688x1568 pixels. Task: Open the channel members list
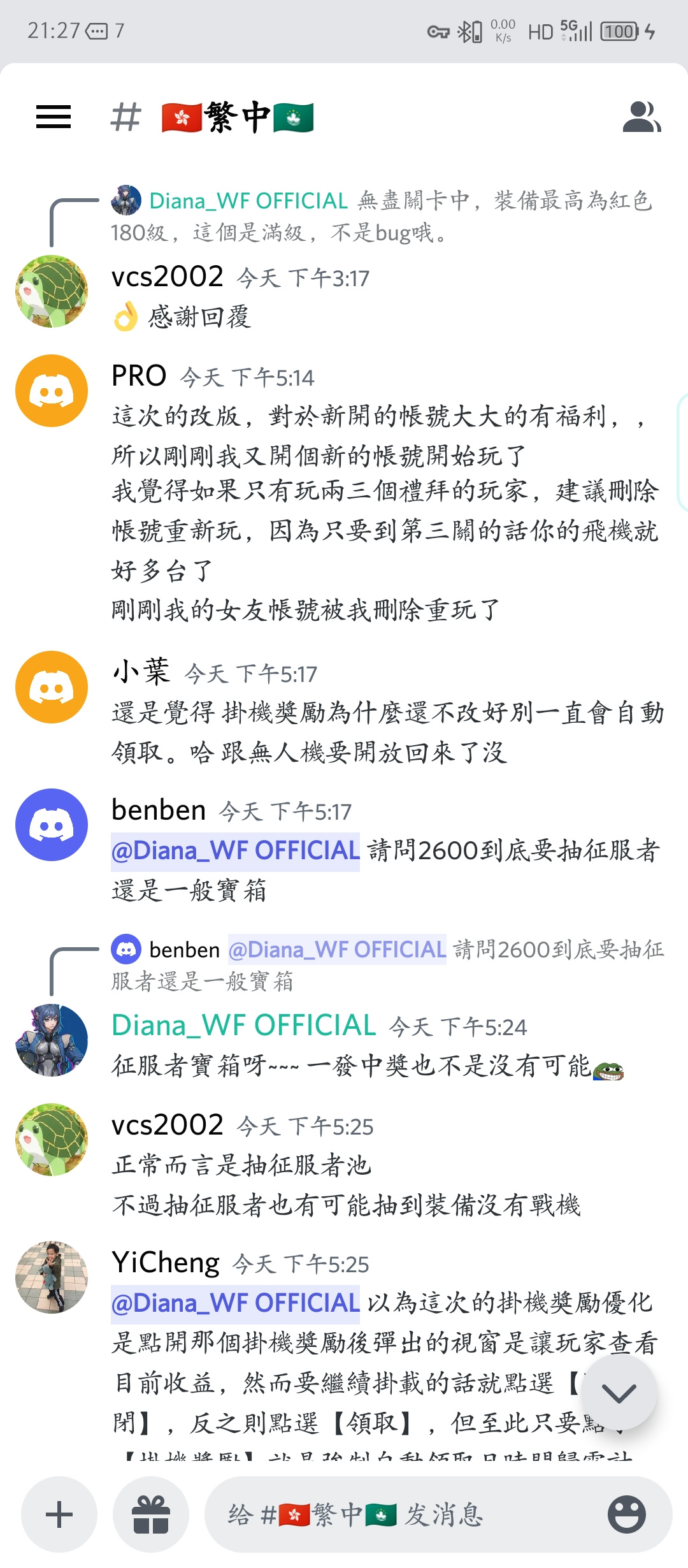click(641, 117)
